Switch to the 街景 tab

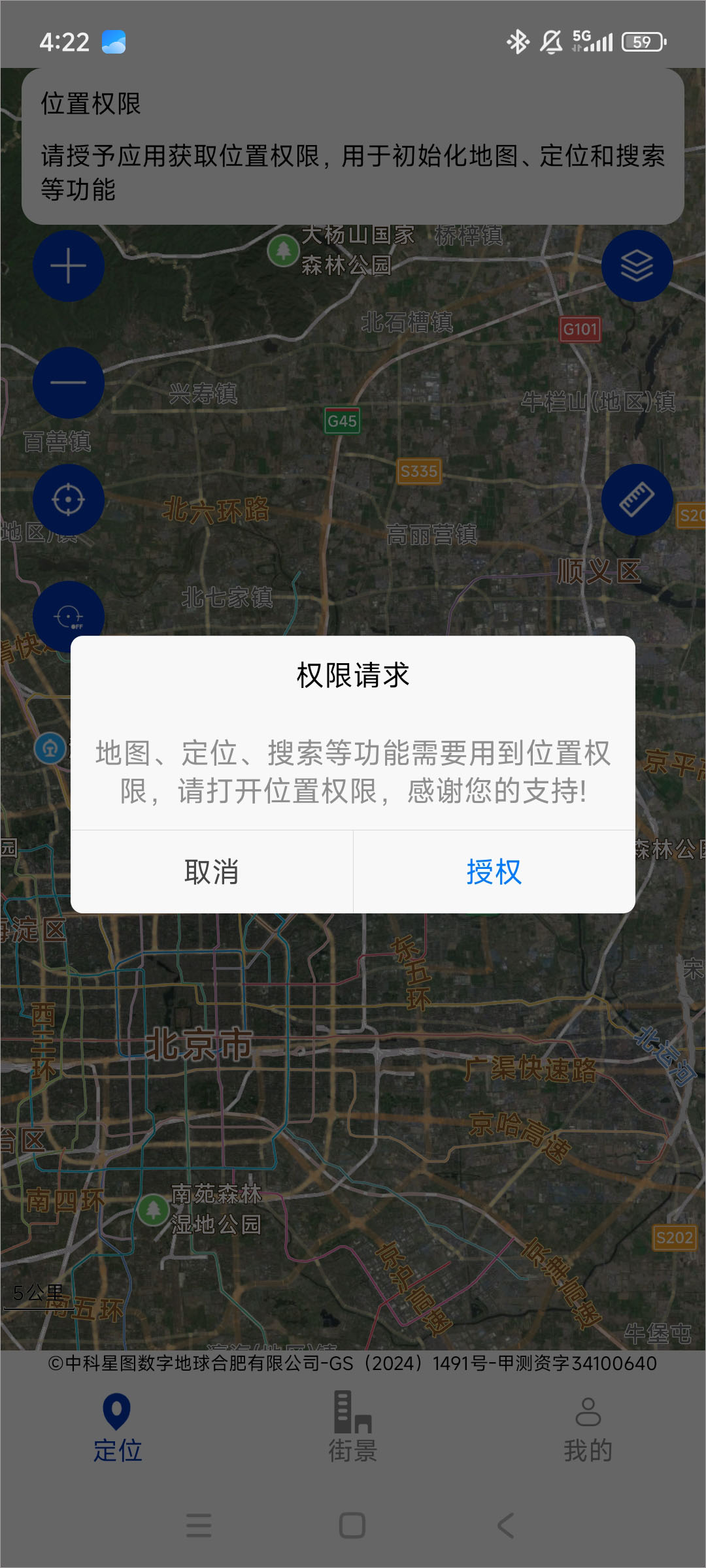pyautogui.click(x=353, y=1428)
